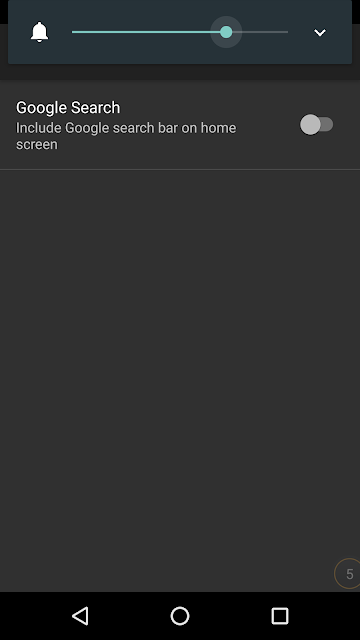Go back with the navigation bar
Image resolution: width=360 pixels, height=640 pixels.
click(80, 616)
